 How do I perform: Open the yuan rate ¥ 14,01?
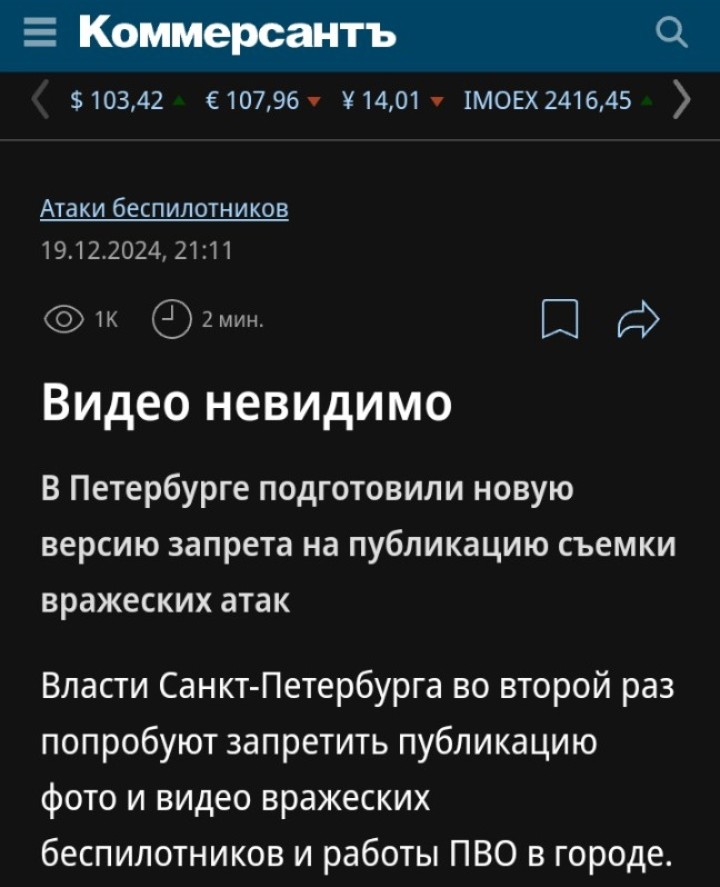tap(380, 100)
